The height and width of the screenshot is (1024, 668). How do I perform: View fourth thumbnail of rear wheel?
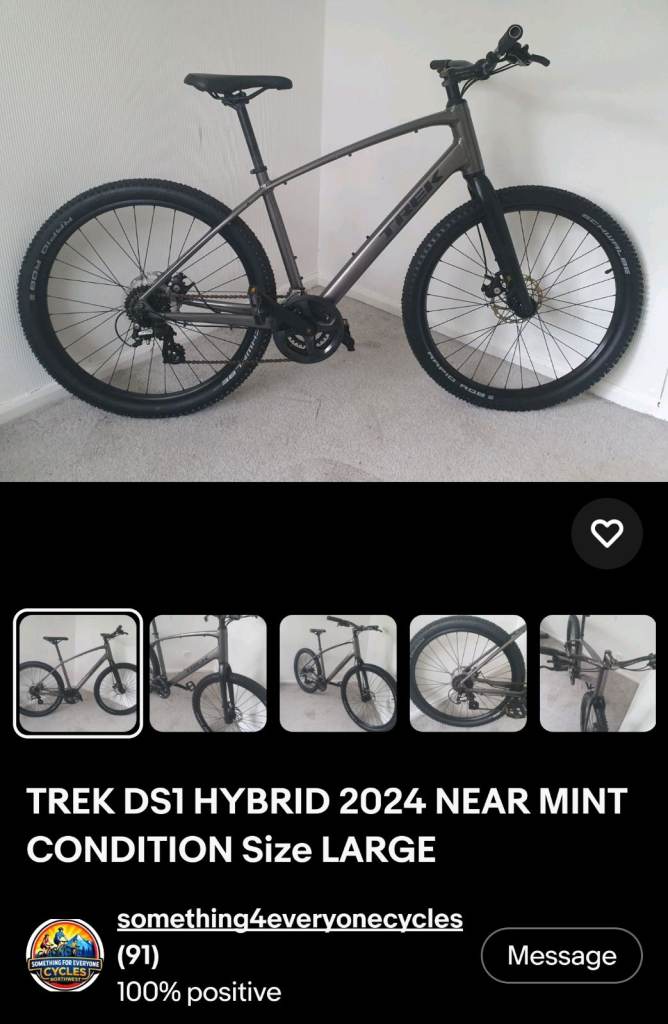[468, 673]
